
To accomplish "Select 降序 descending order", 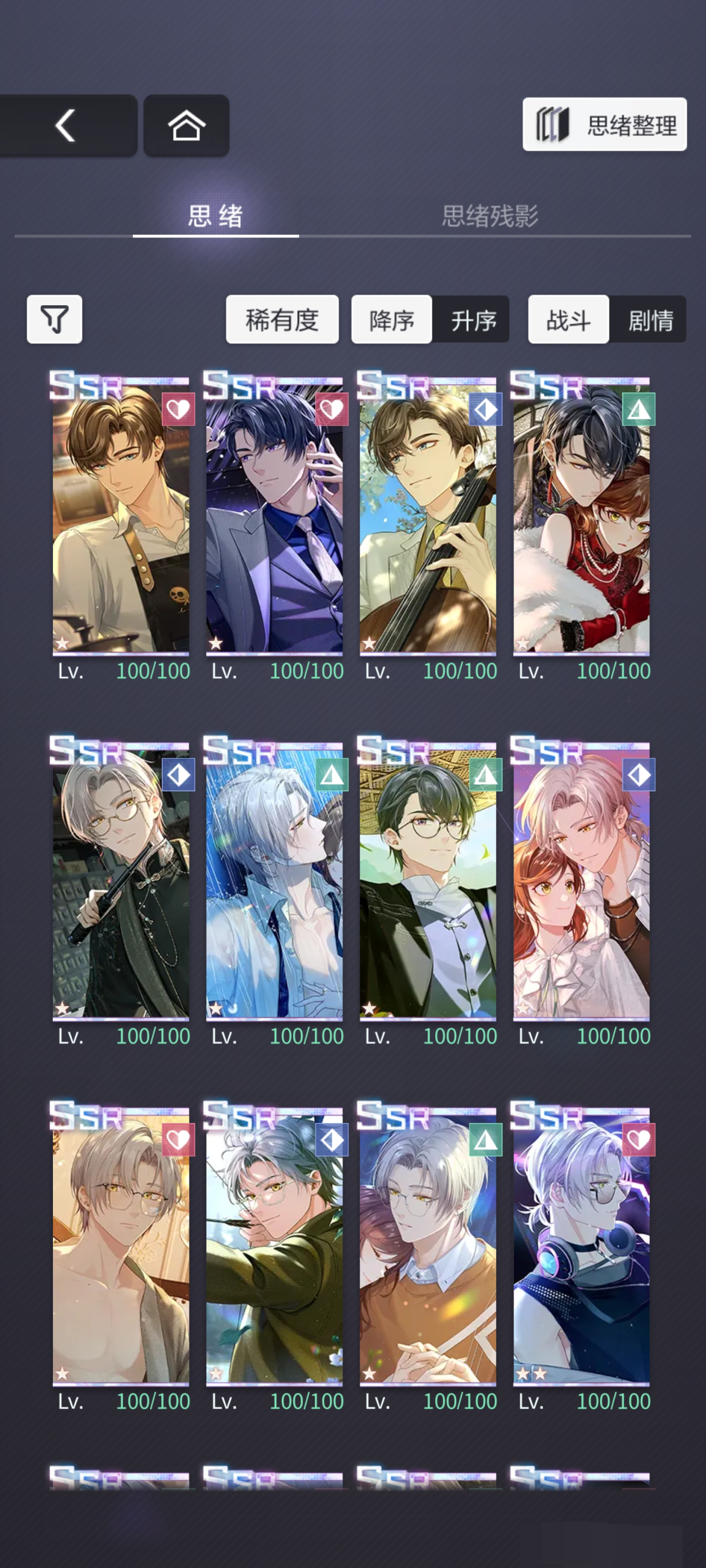I will pos(392,320).
